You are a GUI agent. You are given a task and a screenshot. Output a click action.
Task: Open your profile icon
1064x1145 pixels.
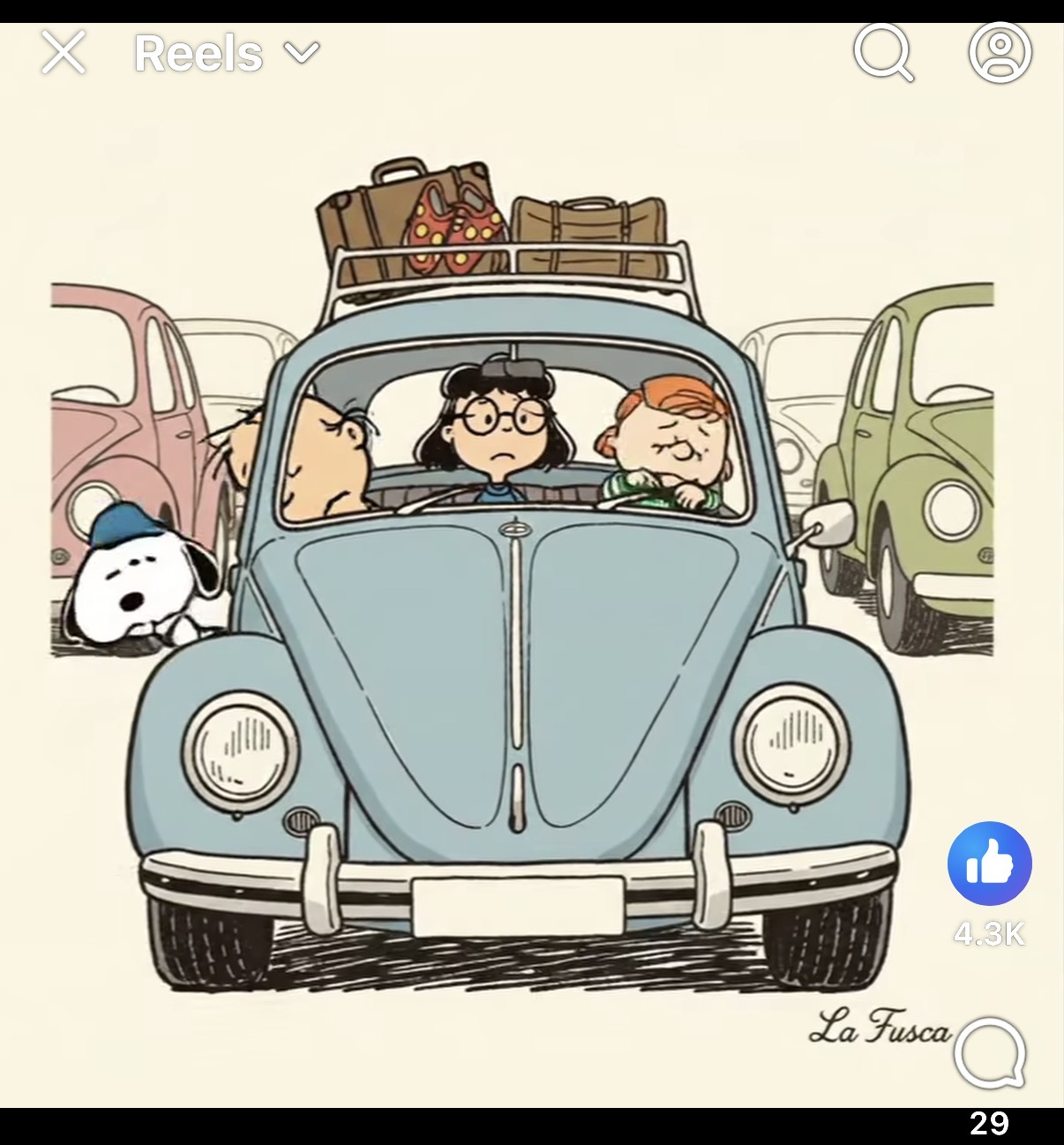(x=1000, y=52)
